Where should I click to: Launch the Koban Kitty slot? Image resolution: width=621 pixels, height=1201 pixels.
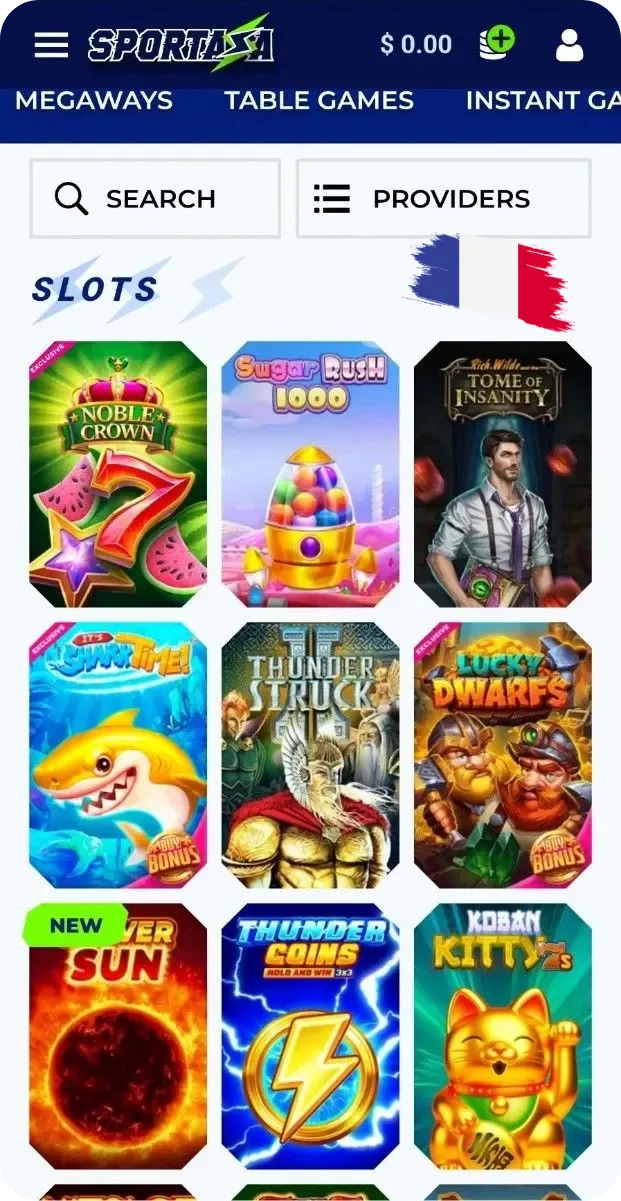502,1035
